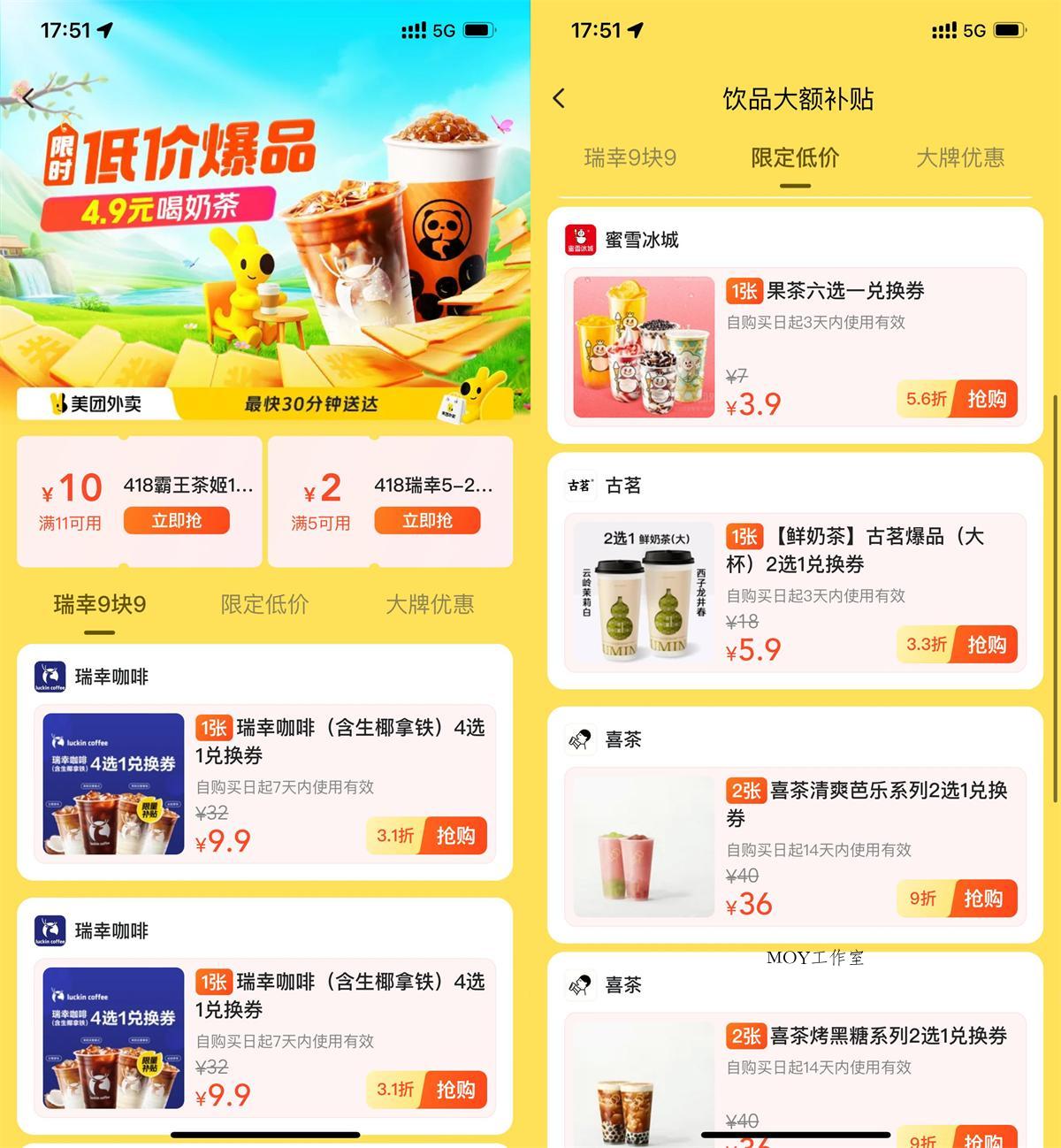Select the 喜茶 brand icon
The height and width of the screenshot is (1148, 1061).
point(580,739)
